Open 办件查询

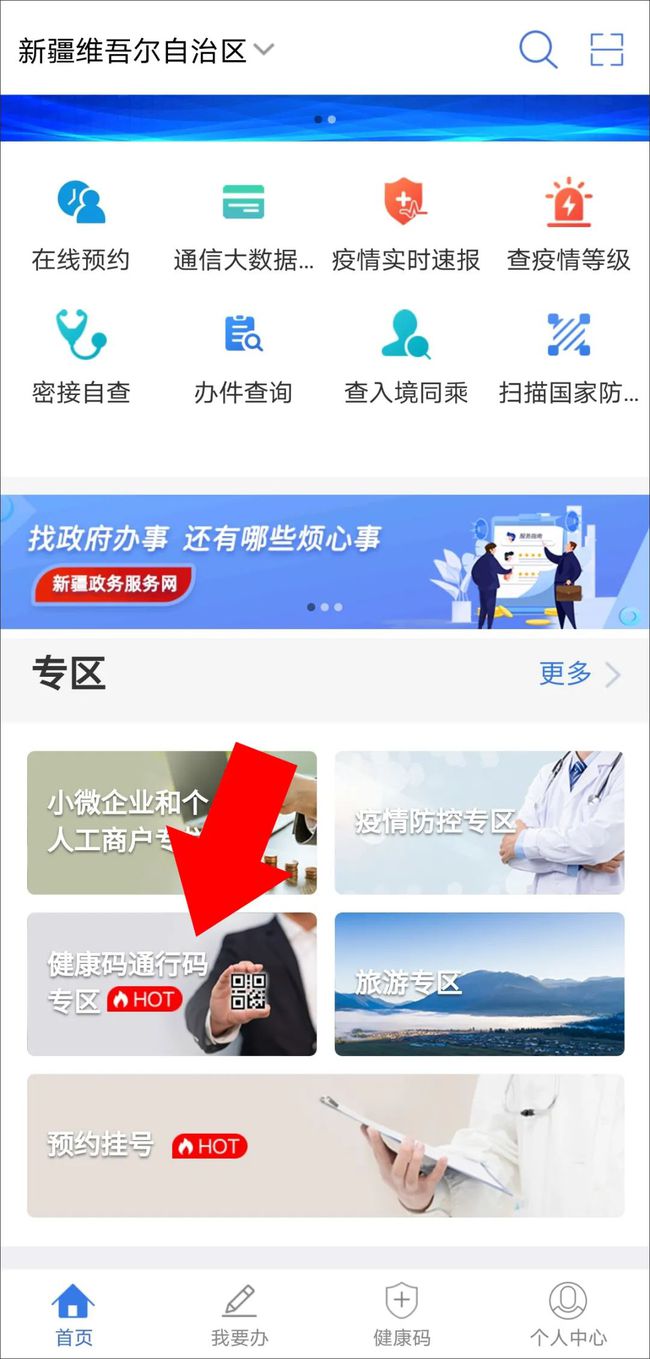(243, 357)
